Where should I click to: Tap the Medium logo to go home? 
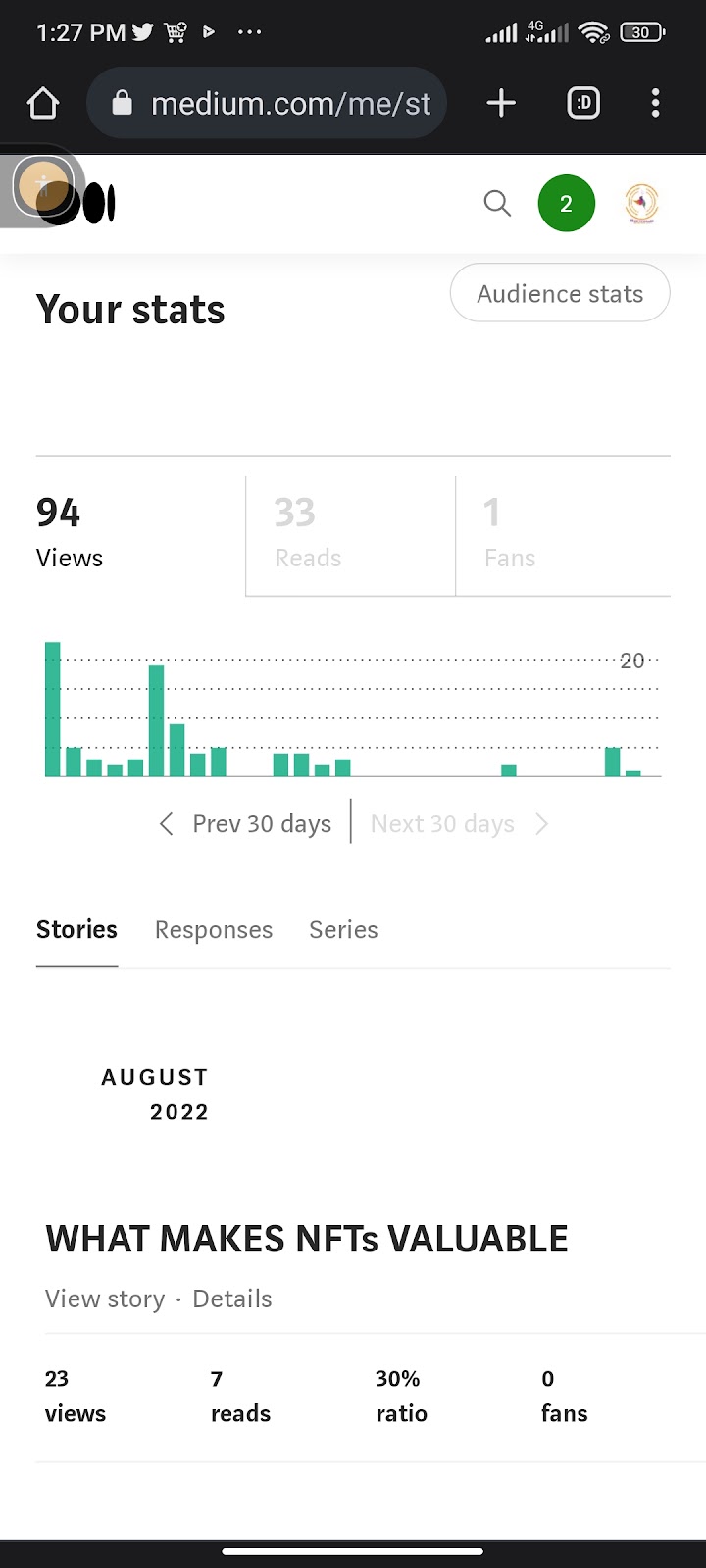tap(88, 204)
